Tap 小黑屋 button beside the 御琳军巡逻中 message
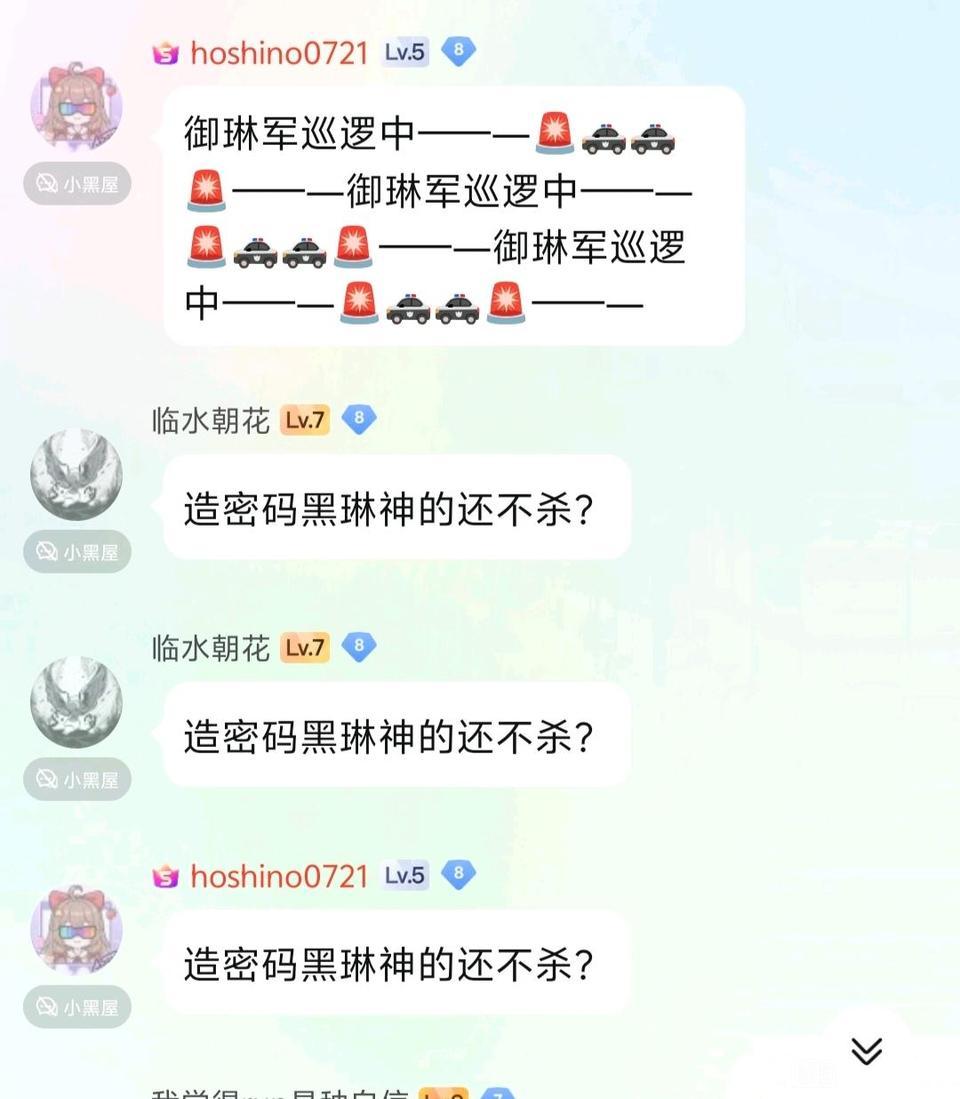The width and height of the screenshot is (960, 1099). 77,184
